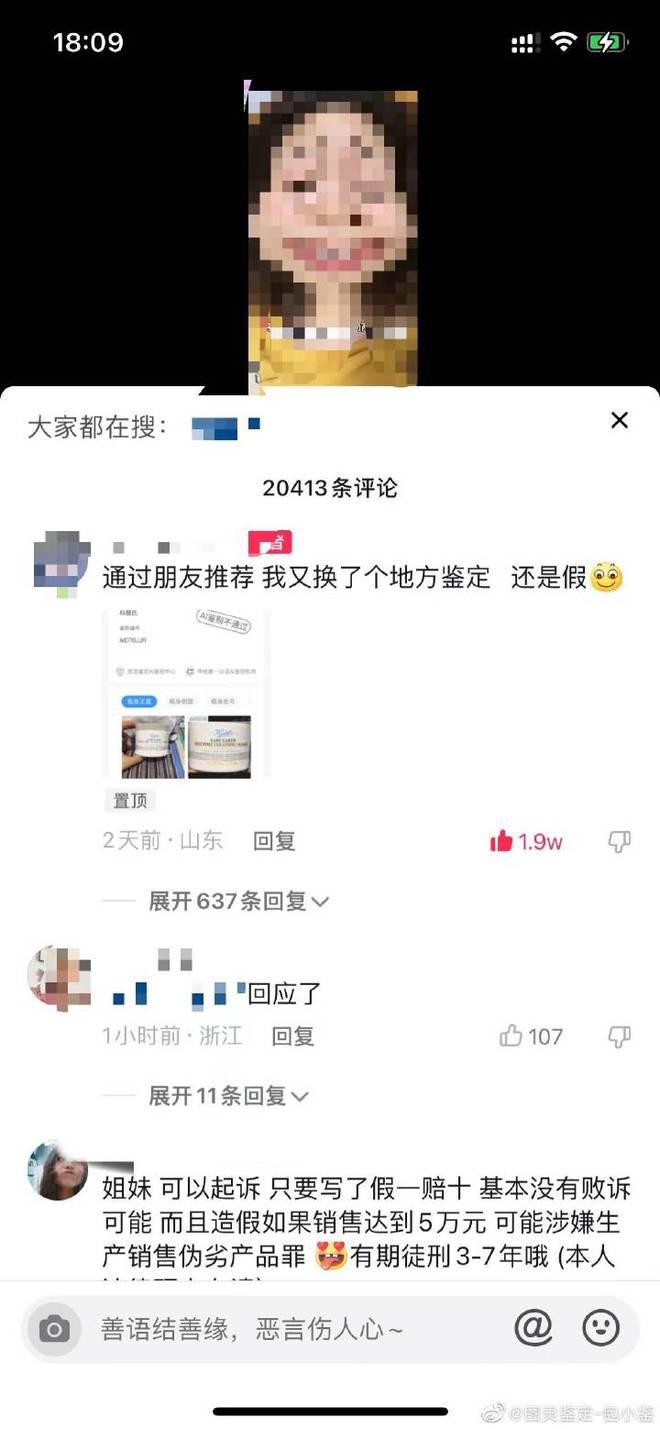Reply to the pinned 山东 comment
This screenshot has height=1429, width=660.
274,842
